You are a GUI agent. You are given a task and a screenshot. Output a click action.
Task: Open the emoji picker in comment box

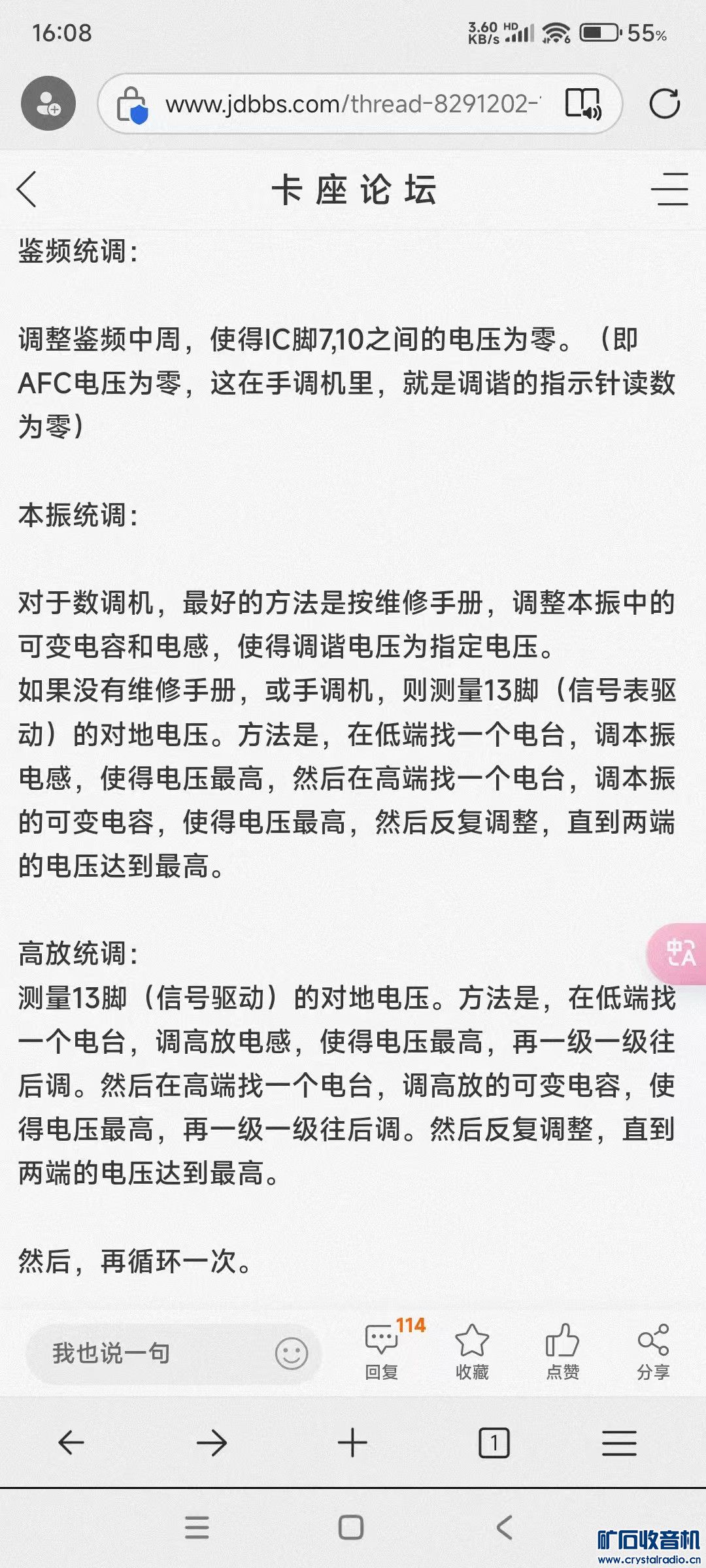[x=291, y=1353]
